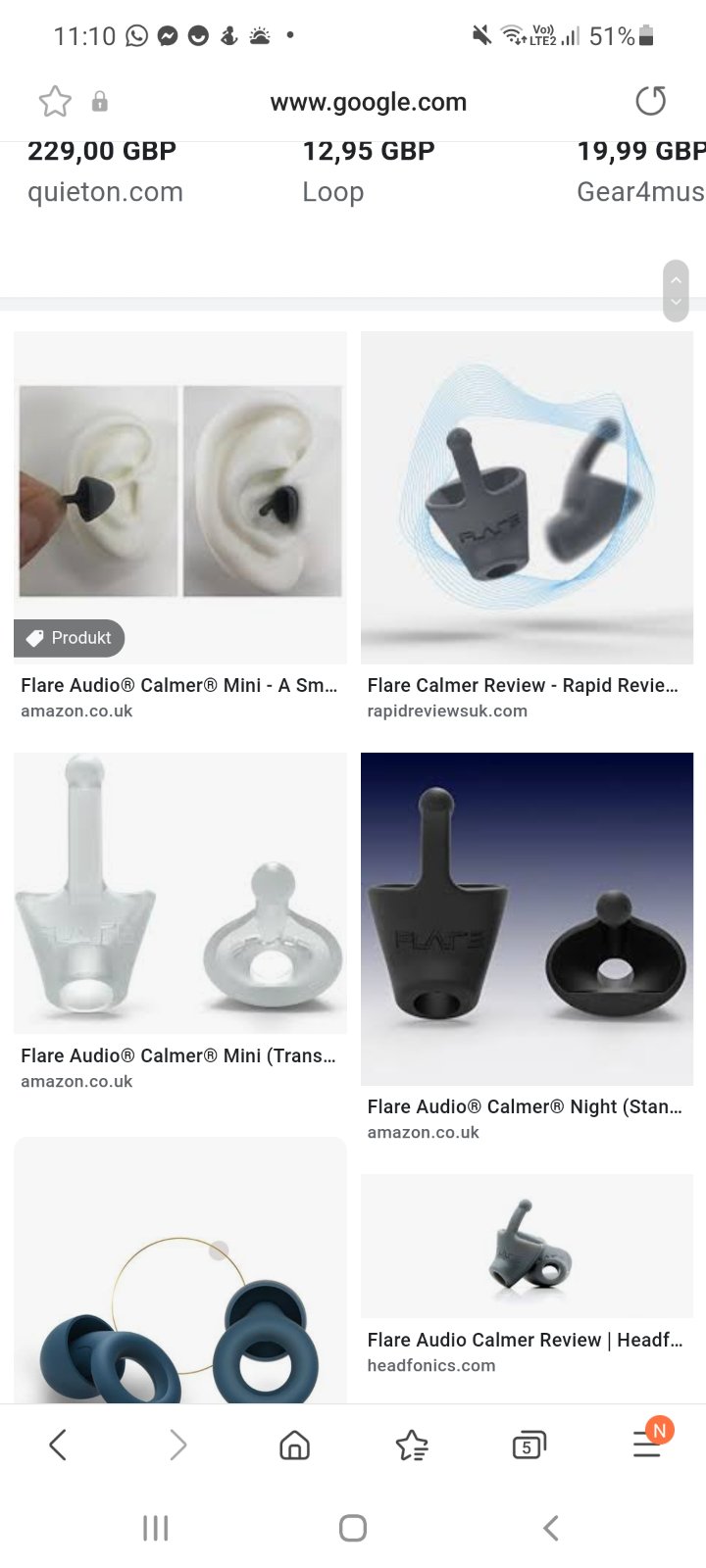Go back to the previous page in browser

(58, 1445)
